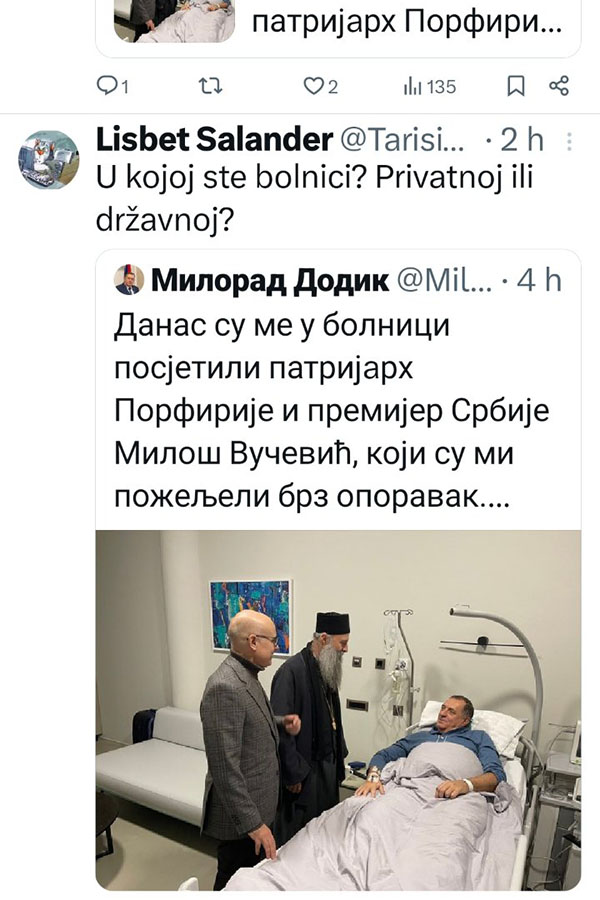Like the post with 2 likes

(319, 87)
